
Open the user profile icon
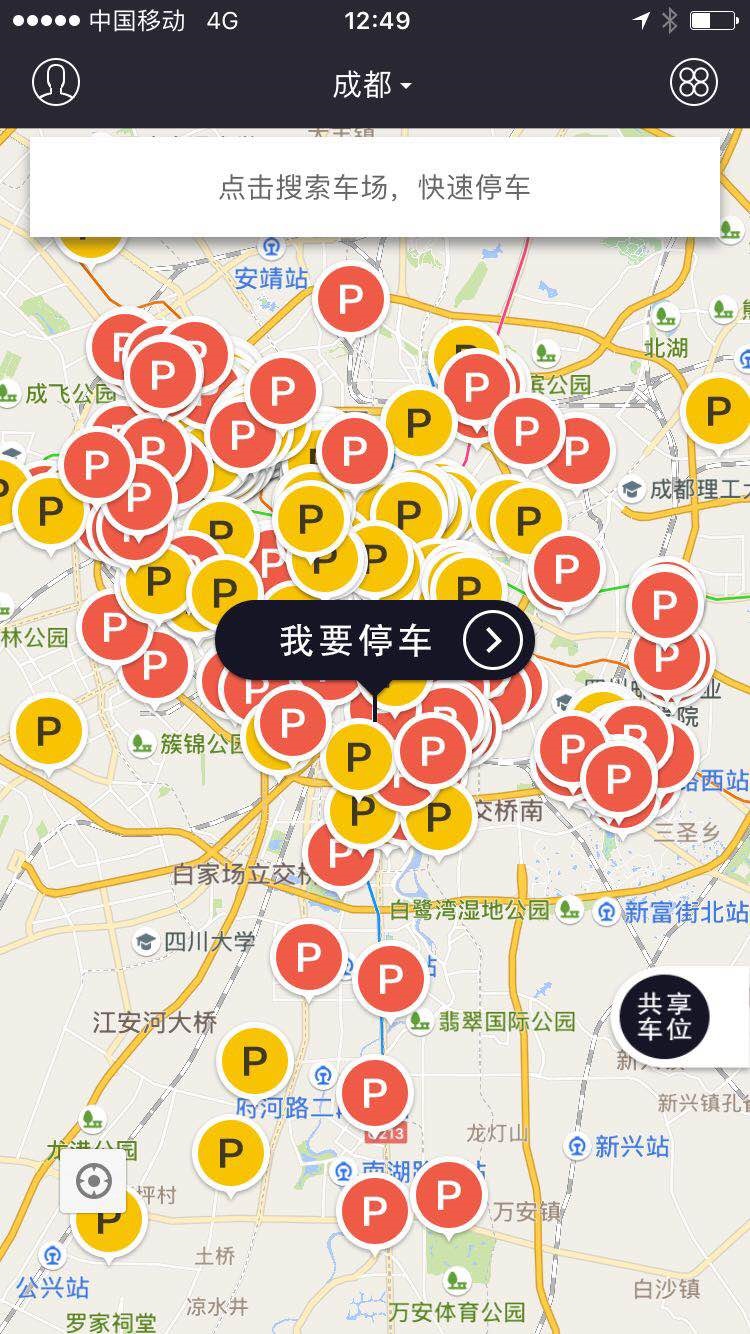(x=55, y=82)
